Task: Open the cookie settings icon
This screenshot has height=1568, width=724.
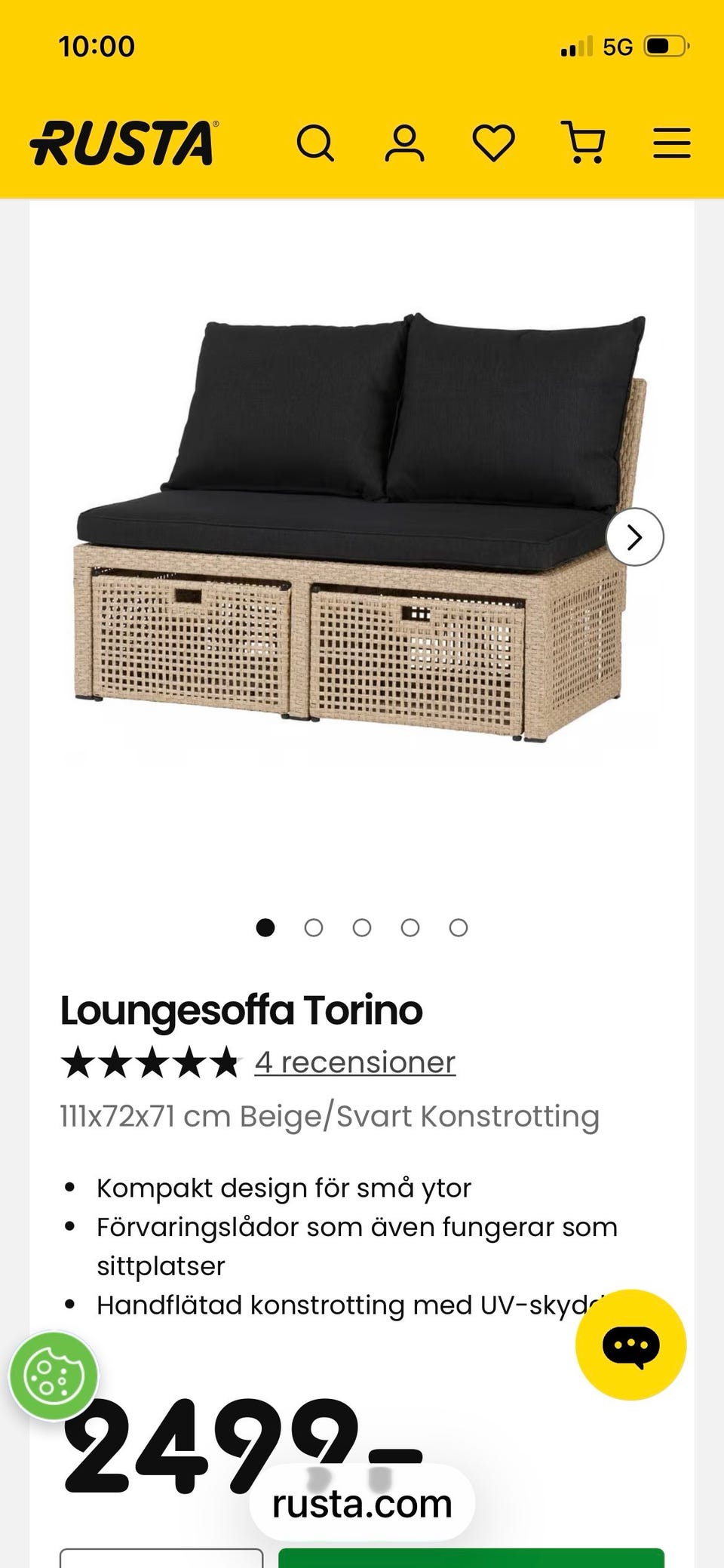Action: point(54,1375)
